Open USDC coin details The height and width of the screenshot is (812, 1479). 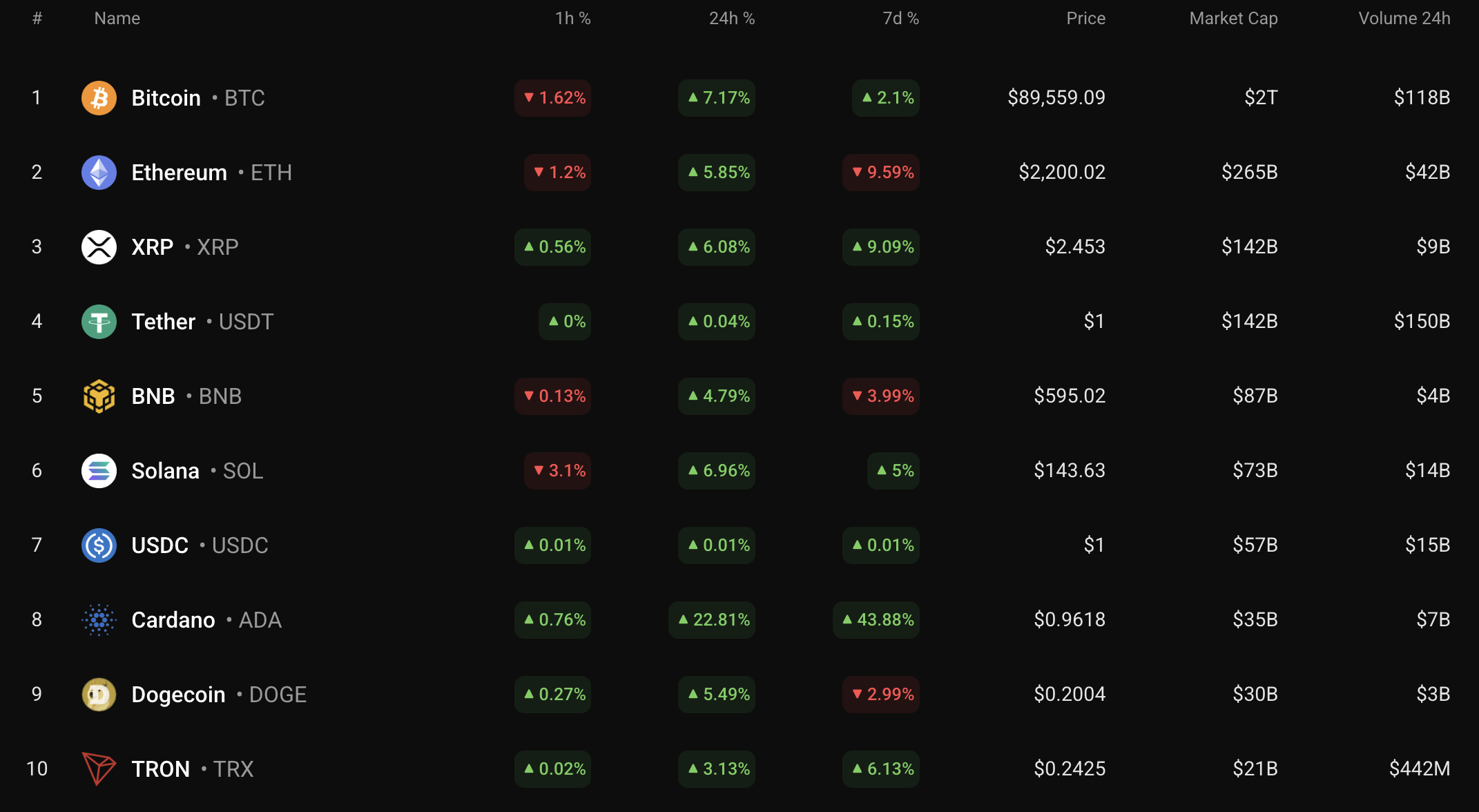[160, 545]
